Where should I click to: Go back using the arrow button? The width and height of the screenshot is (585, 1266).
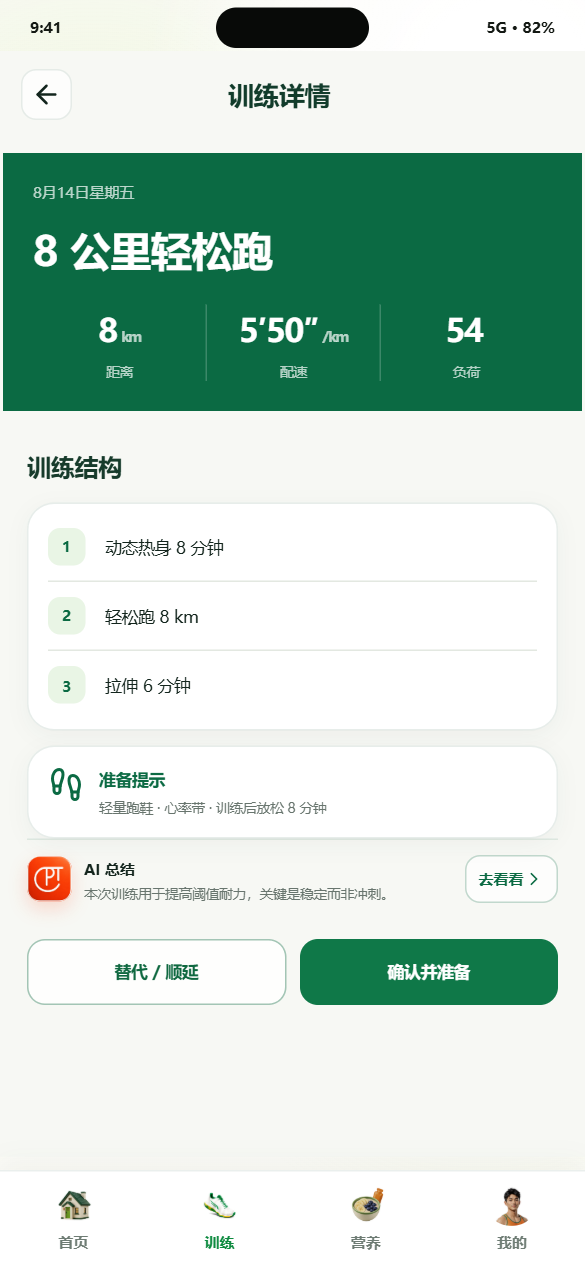[x=46, y=95]
